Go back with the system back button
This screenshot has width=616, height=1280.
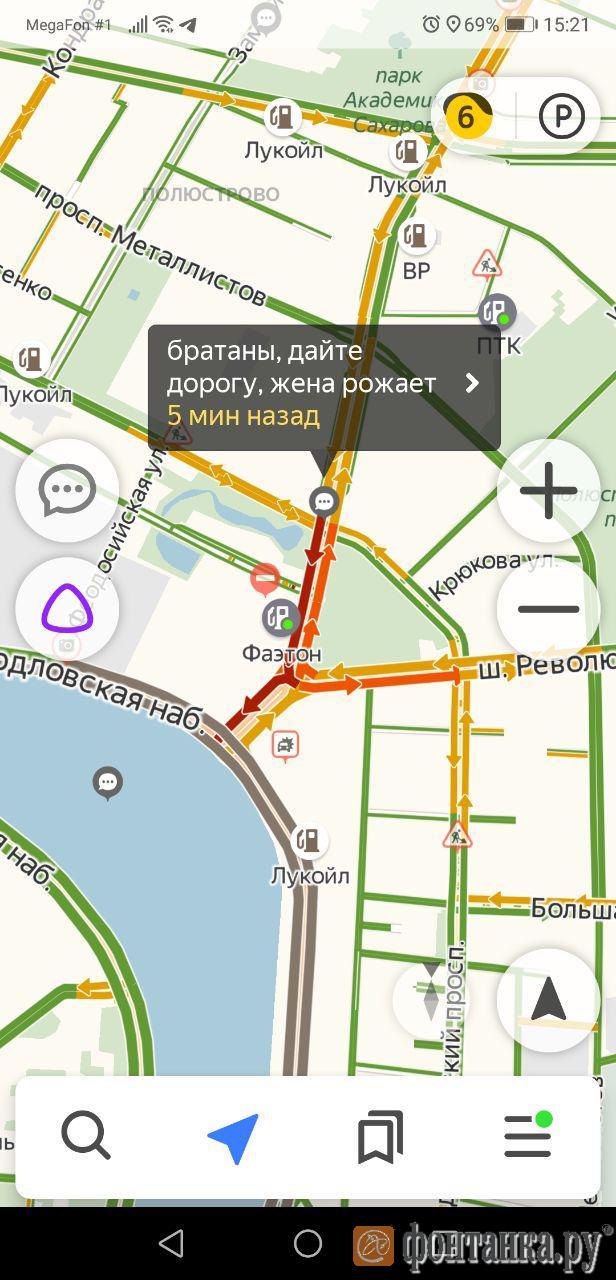click(171, 1243)
